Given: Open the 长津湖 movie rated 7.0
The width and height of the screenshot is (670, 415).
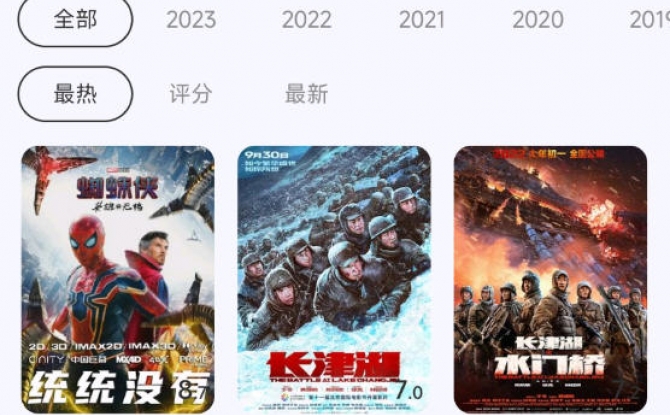Looking at the screenshot, I should coord(334,280).
